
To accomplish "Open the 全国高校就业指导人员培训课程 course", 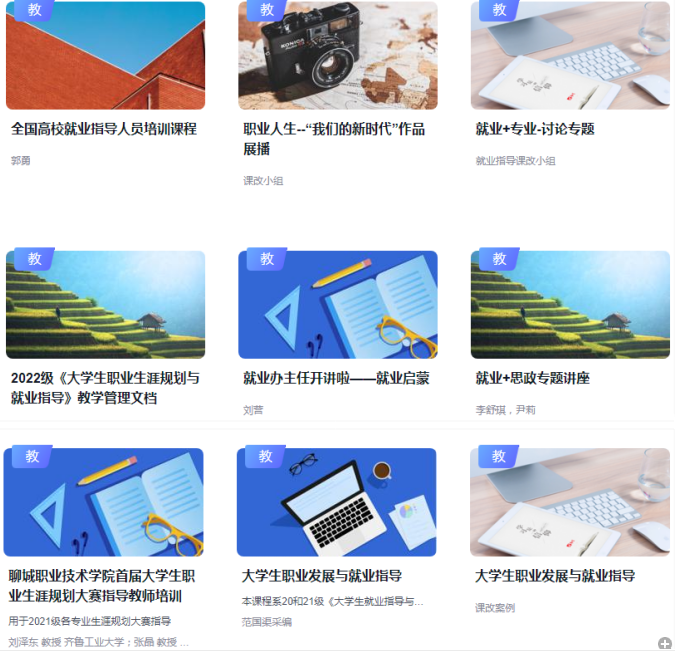I will tap(104, 129).
